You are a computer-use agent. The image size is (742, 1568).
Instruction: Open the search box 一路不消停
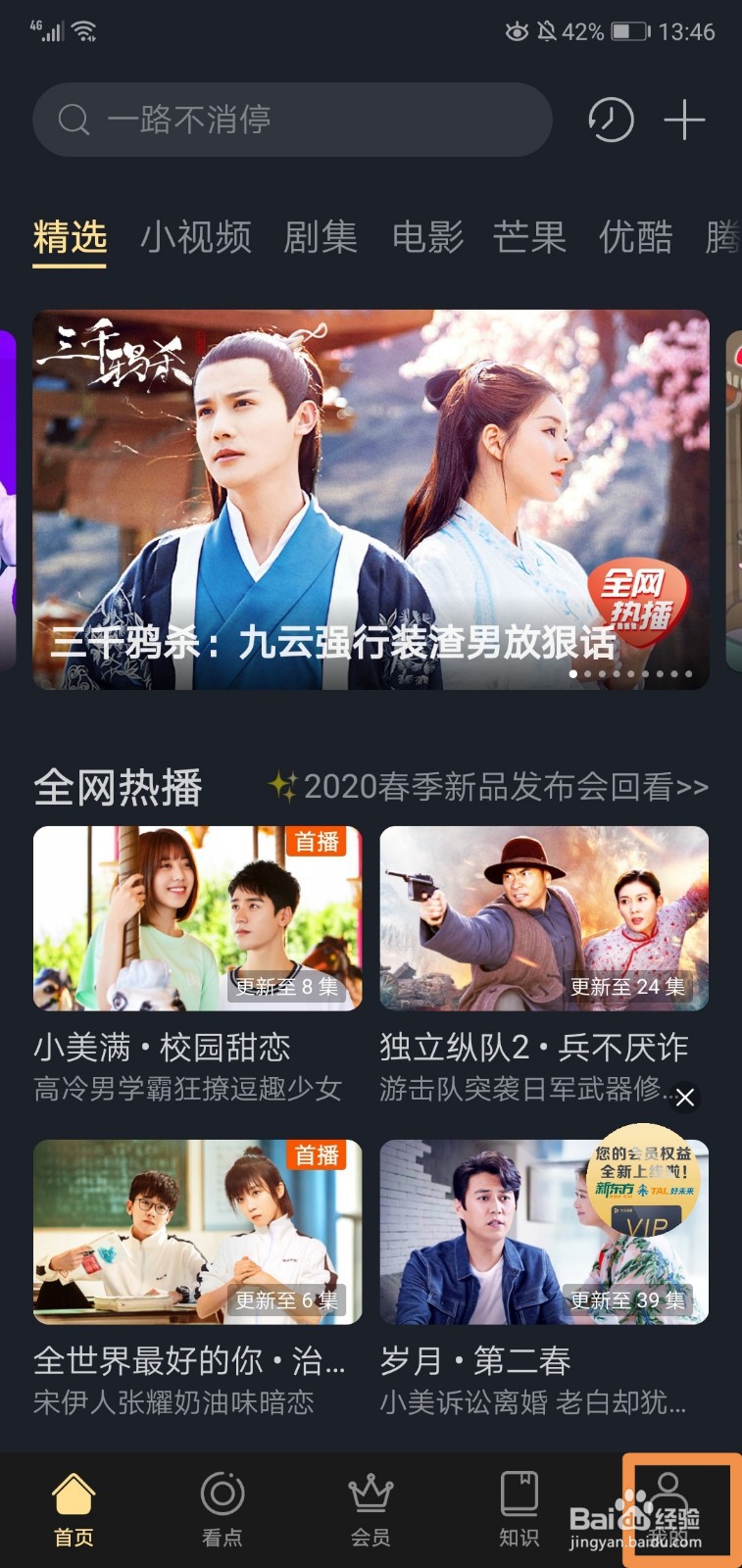(x=292, y=120)
